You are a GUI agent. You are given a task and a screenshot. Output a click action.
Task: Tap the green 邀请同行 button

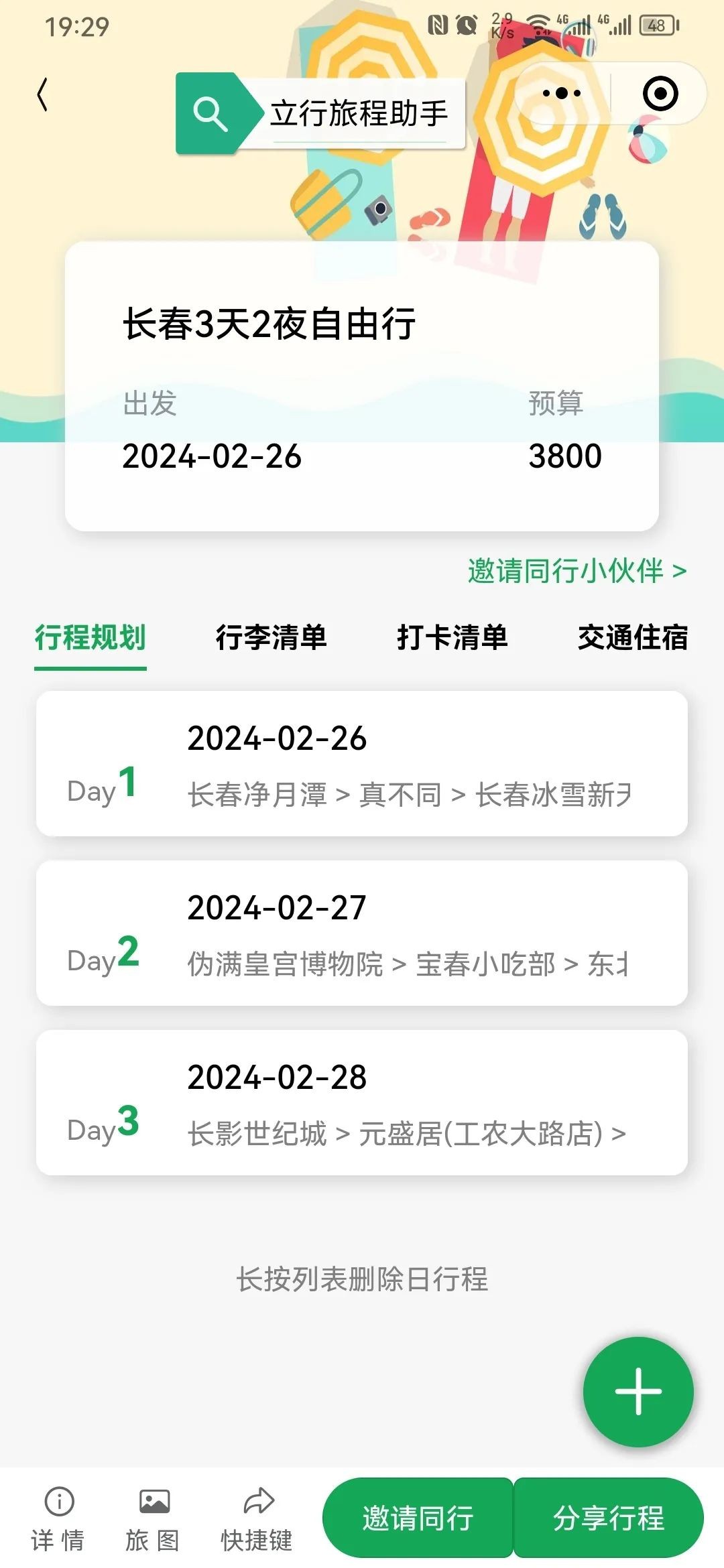click(x=418, y=1518)
